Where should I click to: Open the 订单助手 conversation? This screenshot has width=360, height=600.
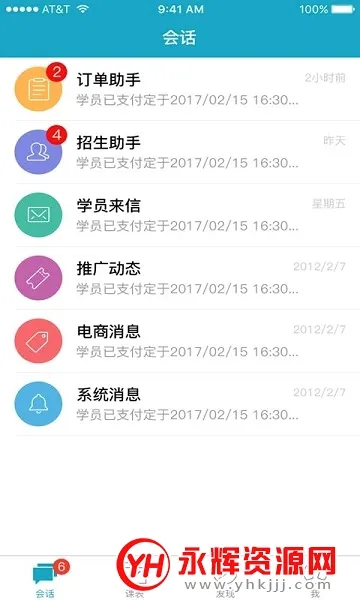click(x=180, y=89)
